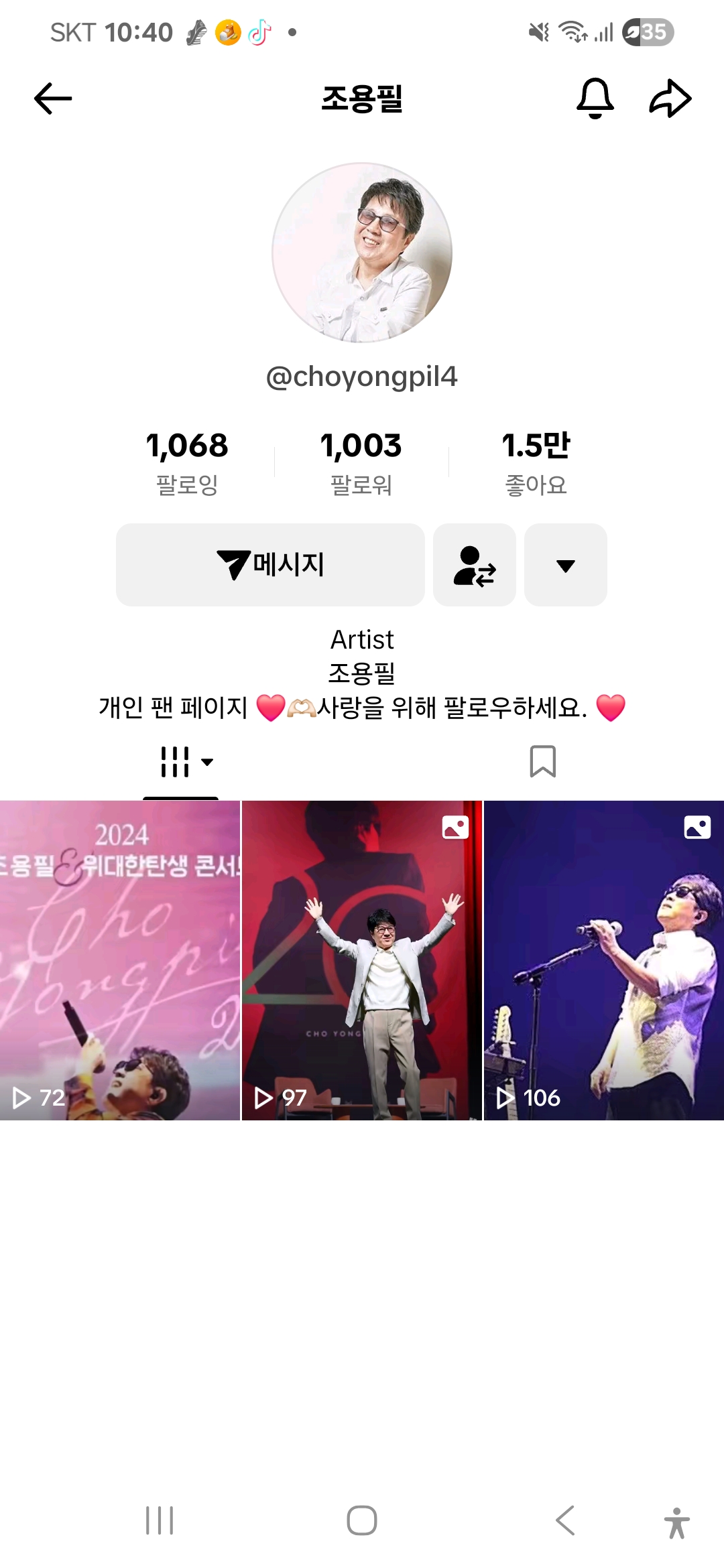Tap the system home button

pos(362,1520)
